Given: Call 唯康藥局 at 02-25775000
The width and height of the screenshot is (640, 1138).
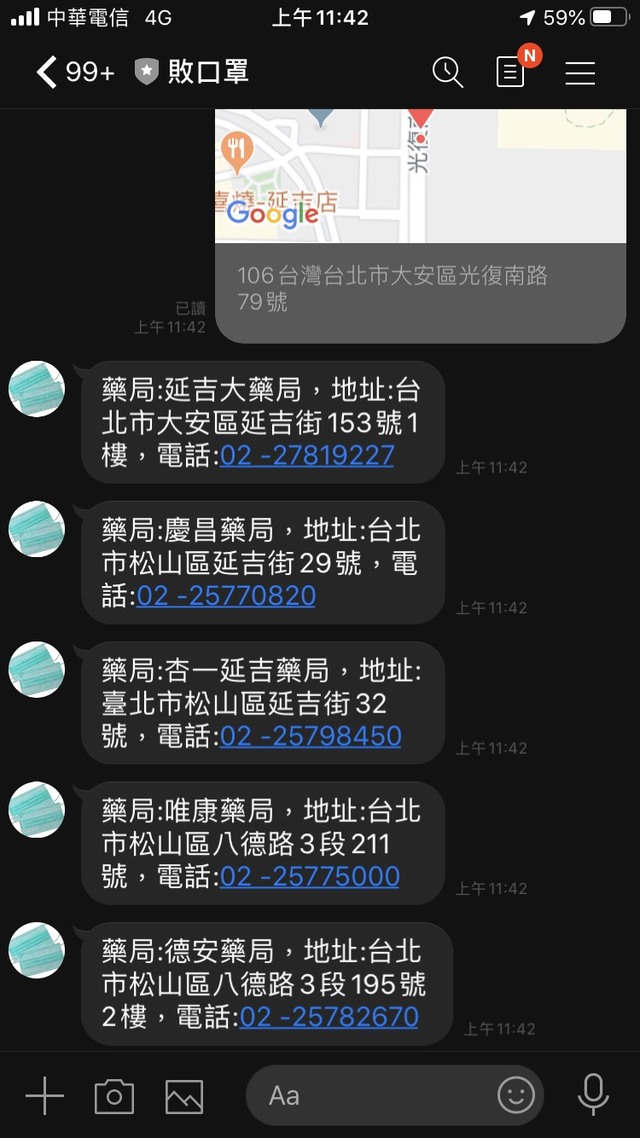Looking at the screenshot, I should point(310,877).
